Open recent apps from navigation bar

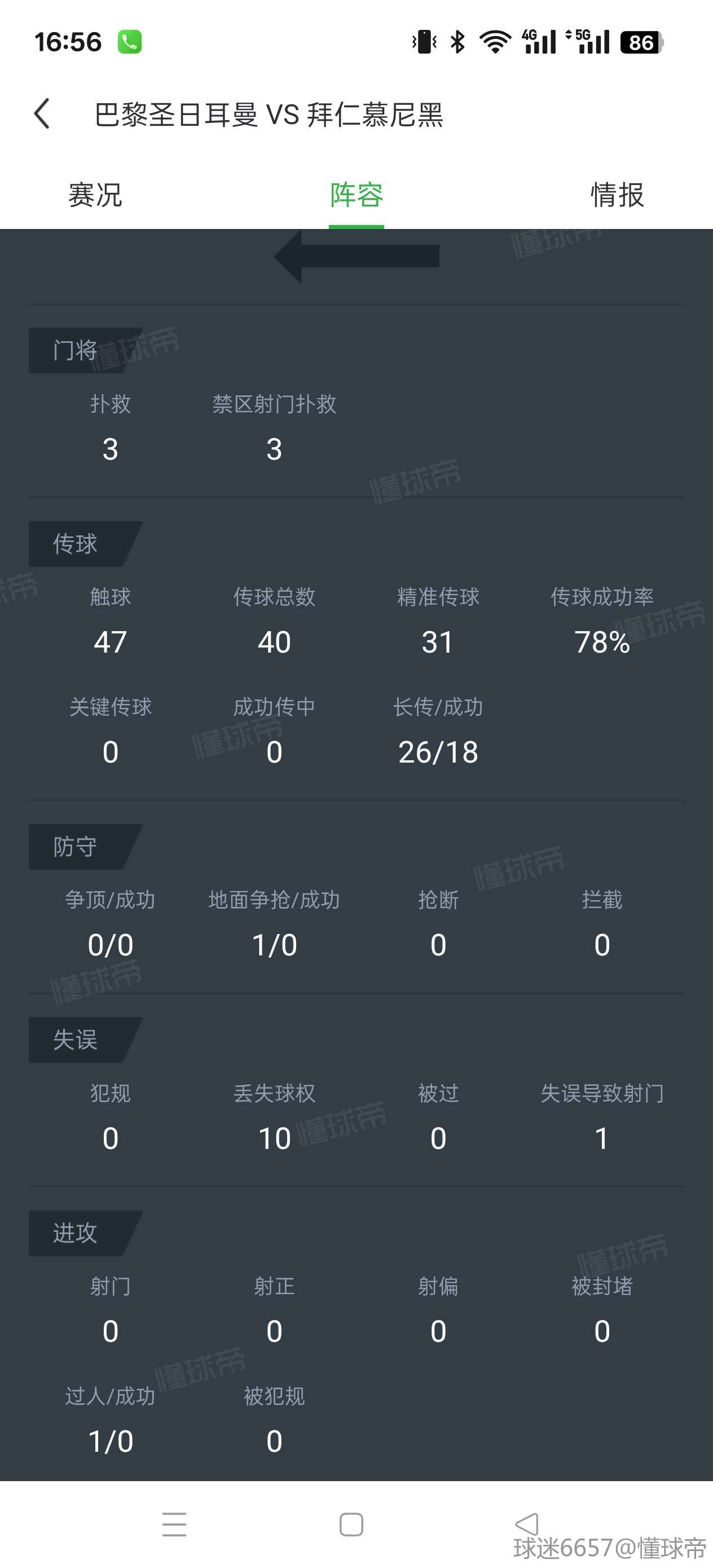174,1524
